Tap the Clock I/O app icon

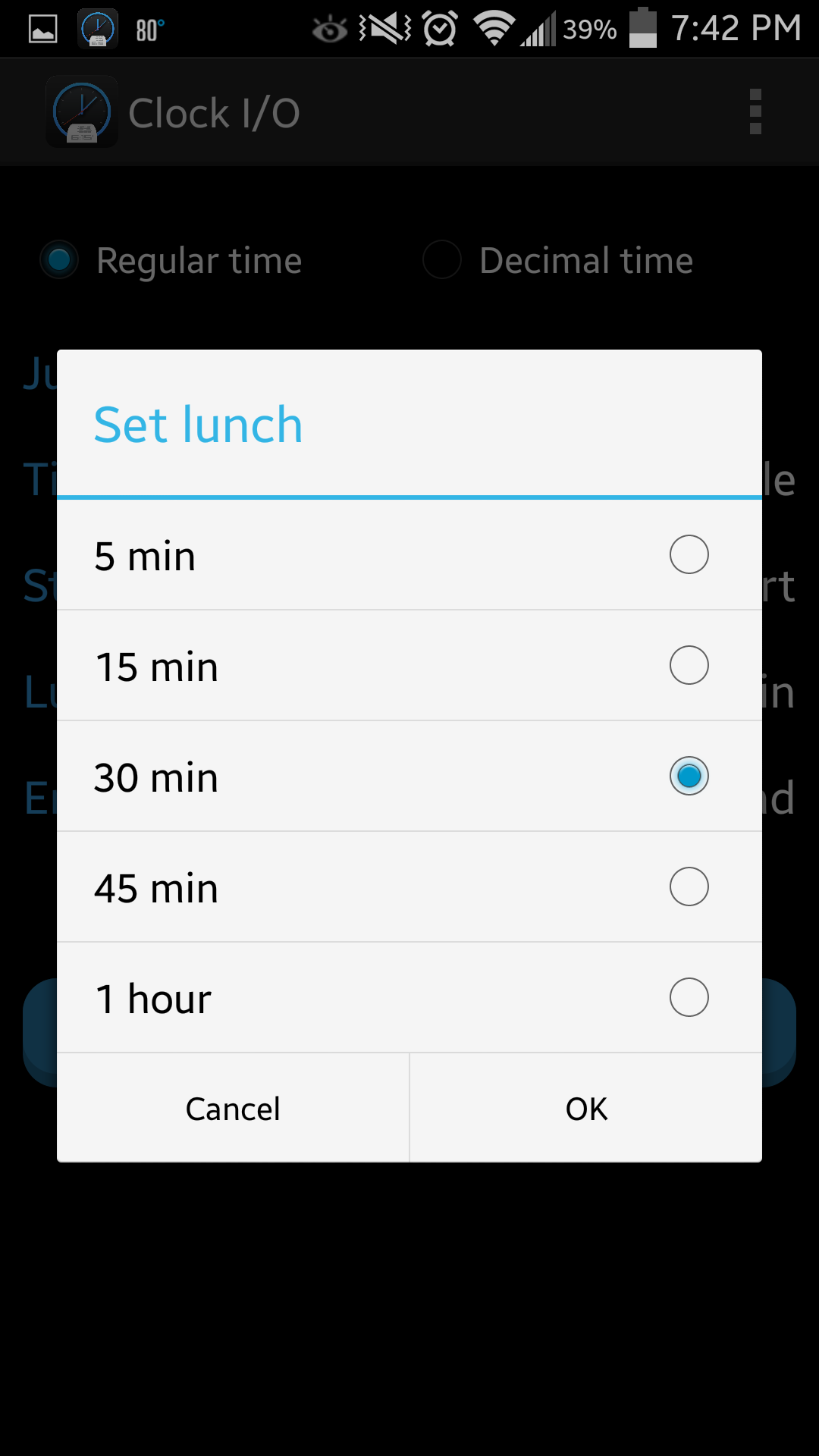(x=81, y=111)
